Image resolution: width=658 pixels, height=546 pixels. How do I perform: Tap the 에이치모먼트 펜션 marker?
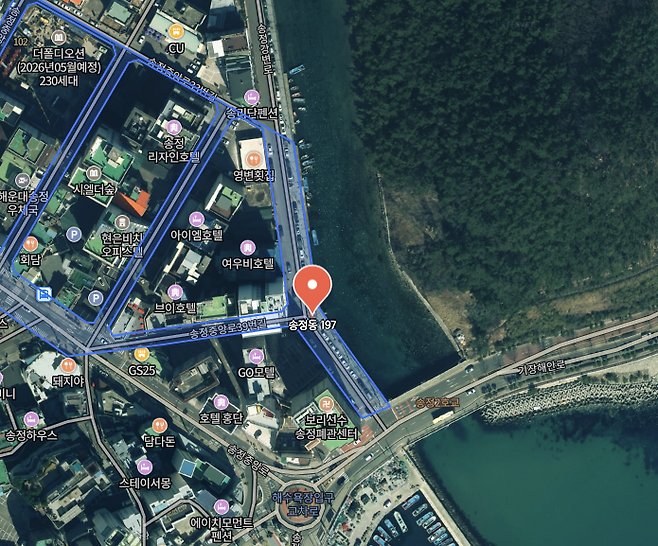click(x=222, y=505)
